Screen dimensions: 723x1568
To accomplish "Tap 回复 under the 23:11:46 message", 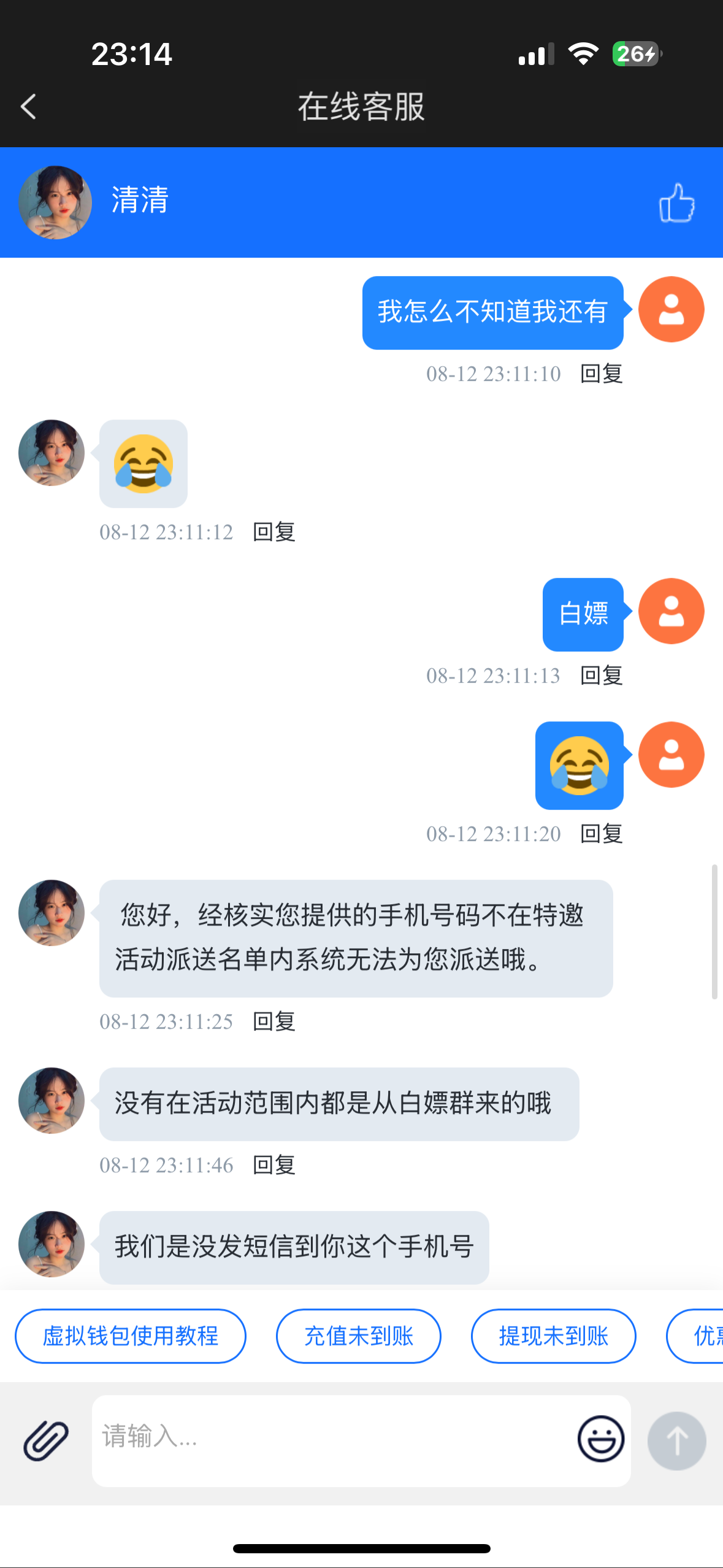I will 274,1165.
